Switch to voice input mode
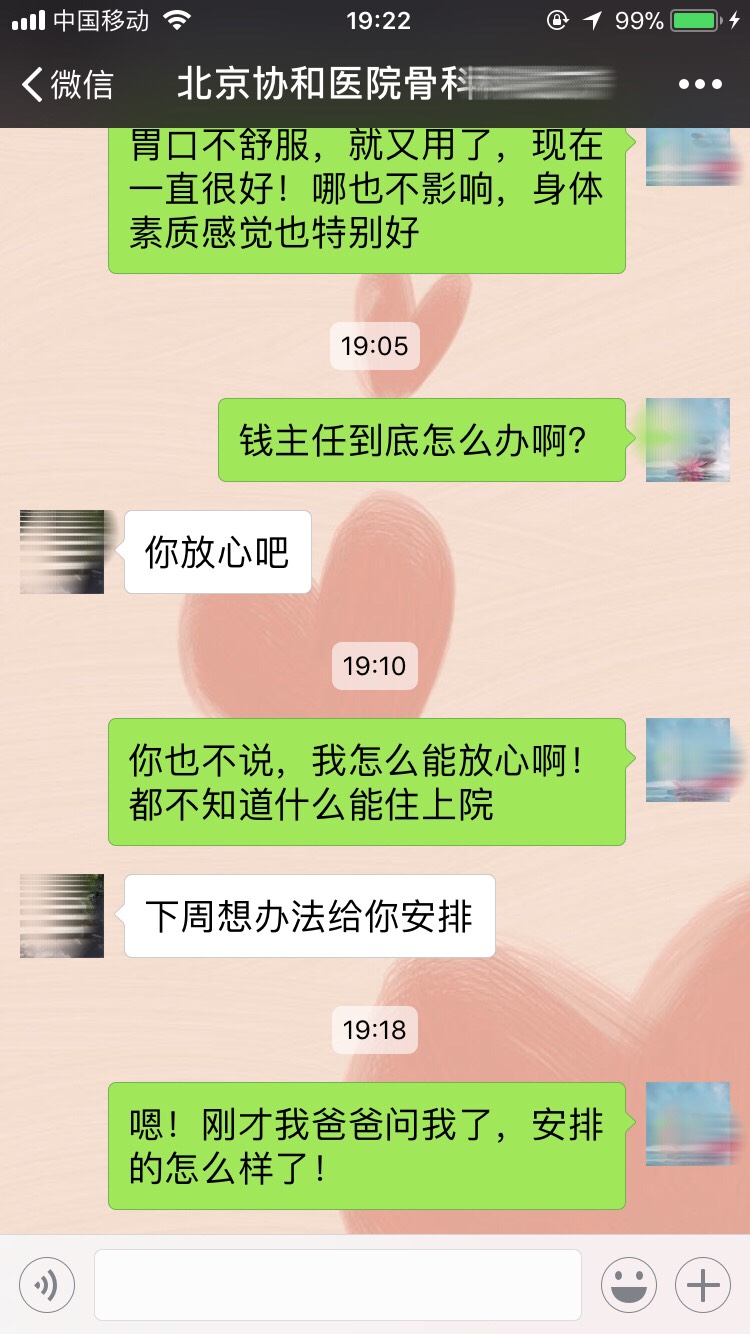Screen dimensions: 750x1334 click(x=47, y=1284)
